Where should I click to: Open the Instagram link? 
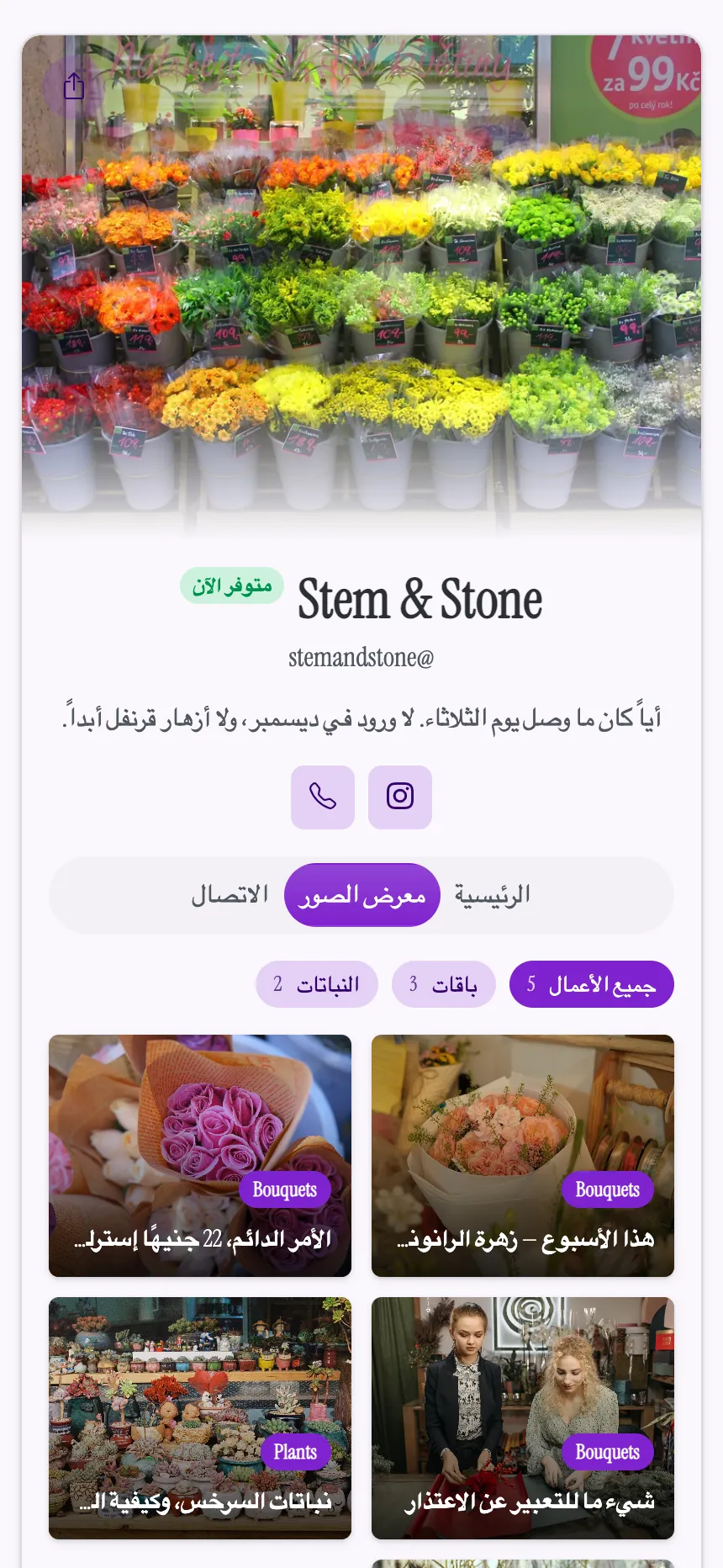[x=400, y=797]
